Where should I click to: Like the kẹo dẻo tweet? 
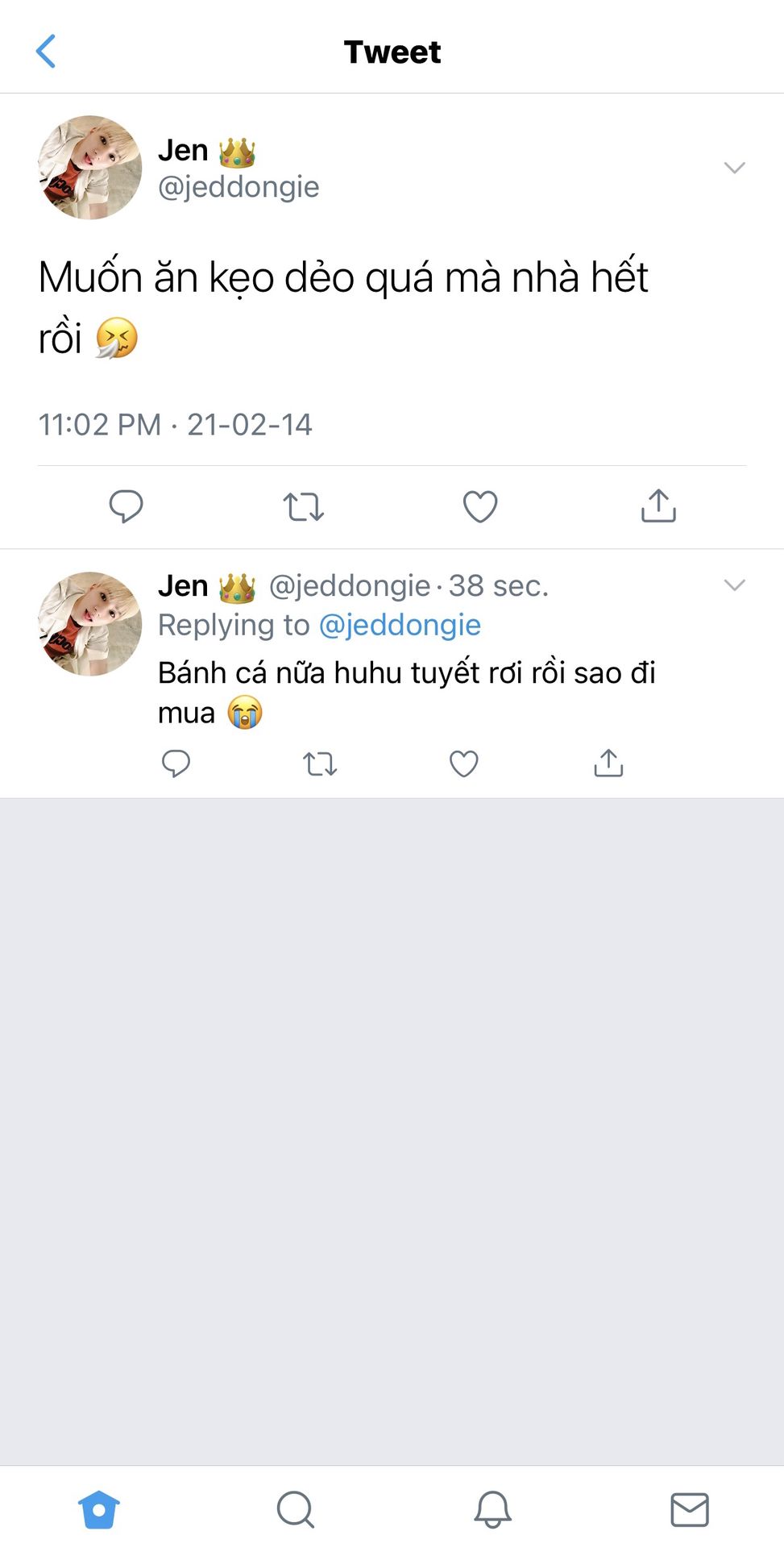pyautogui.click(x=480, y=506)
